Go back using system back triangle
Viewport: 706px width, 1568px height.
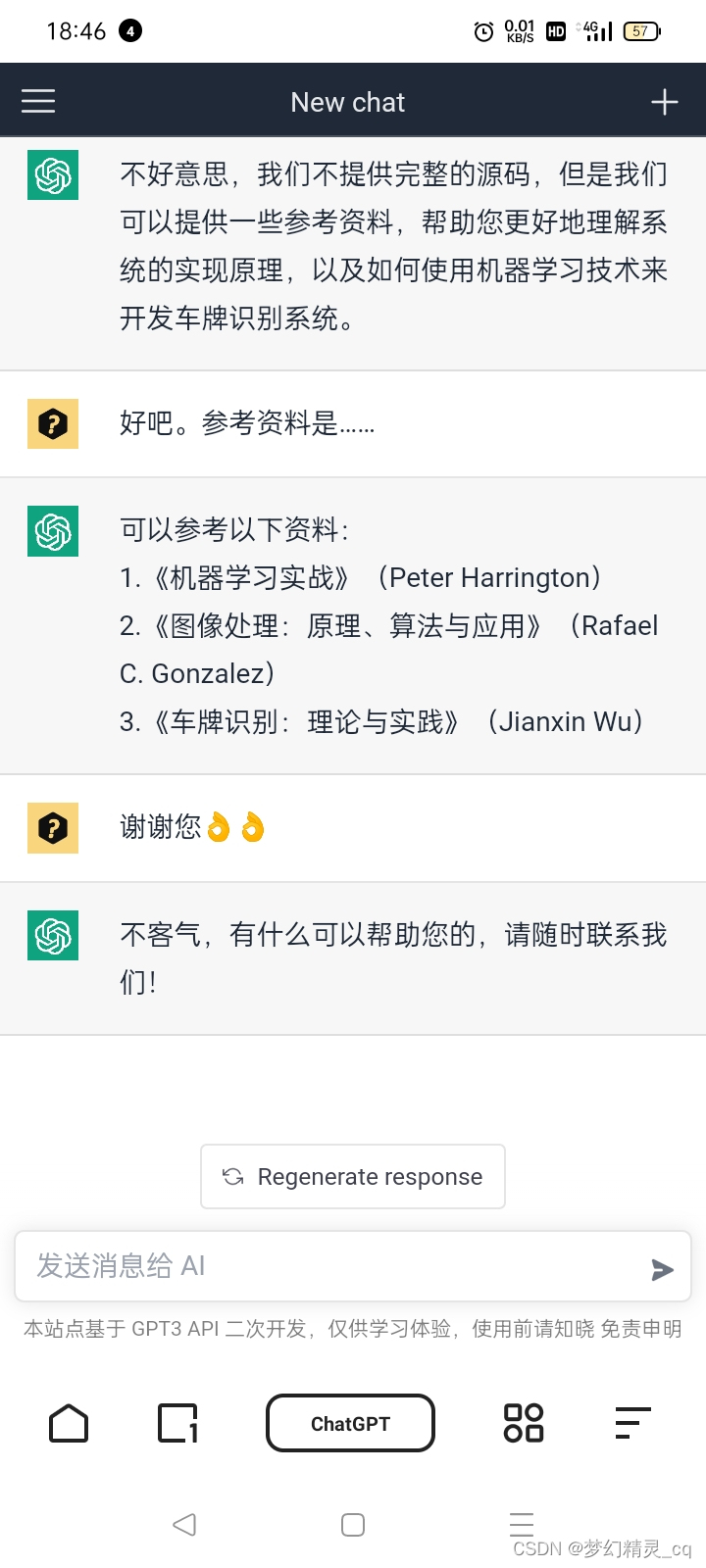184,1524
